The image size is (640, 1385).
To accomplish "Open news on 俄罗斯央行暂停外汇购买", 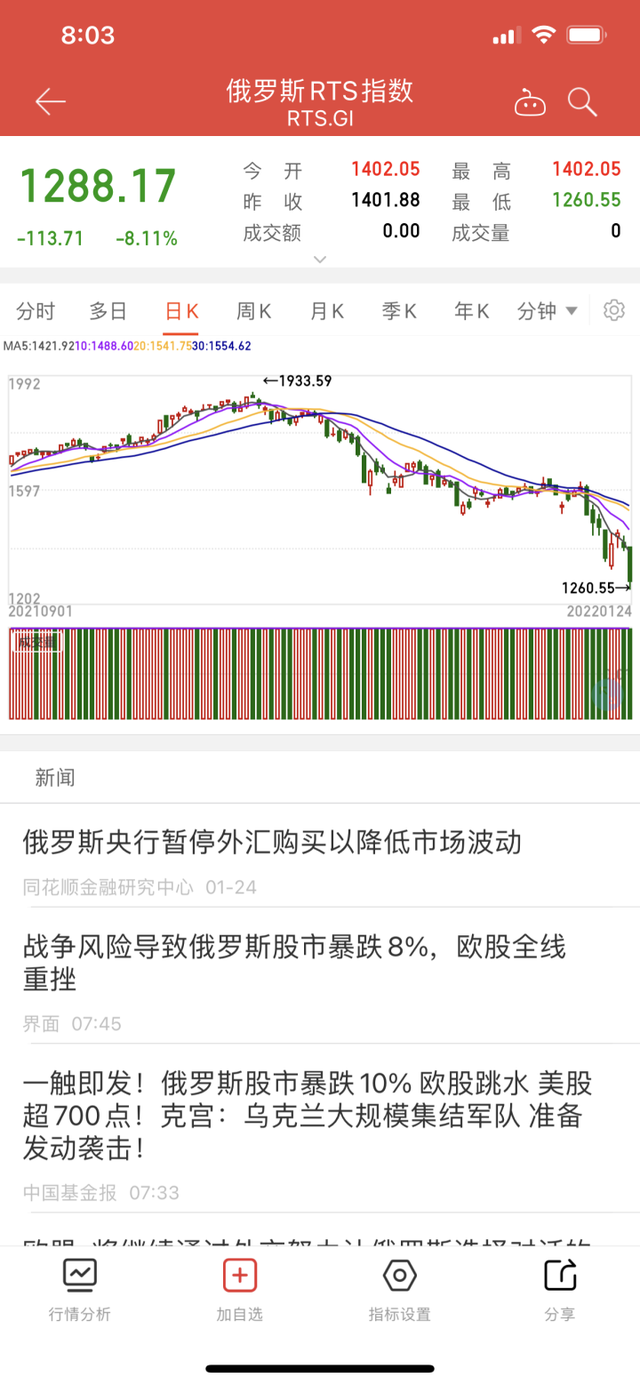I will click(272, 842).
